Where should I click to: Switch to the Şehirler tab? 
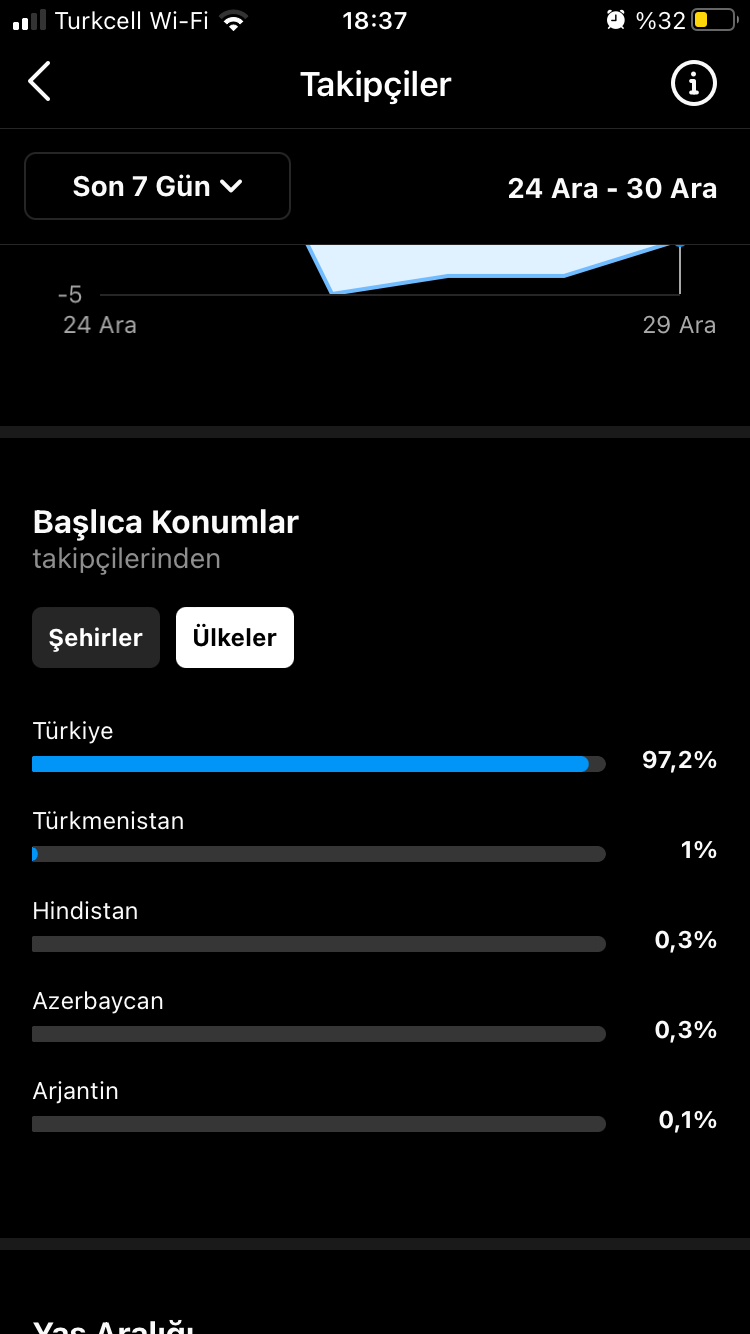click(x=96, y=637)
